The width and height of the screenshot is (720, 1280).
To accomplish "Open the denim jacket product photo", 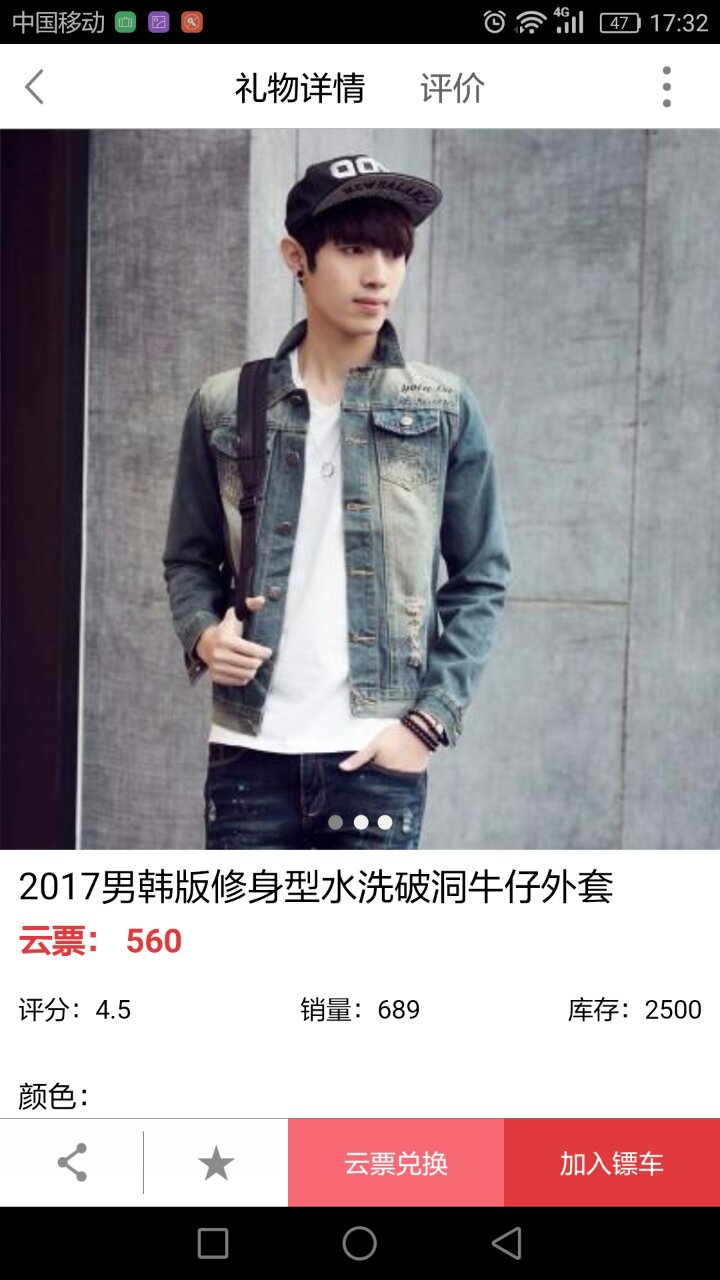I will 360,489.
